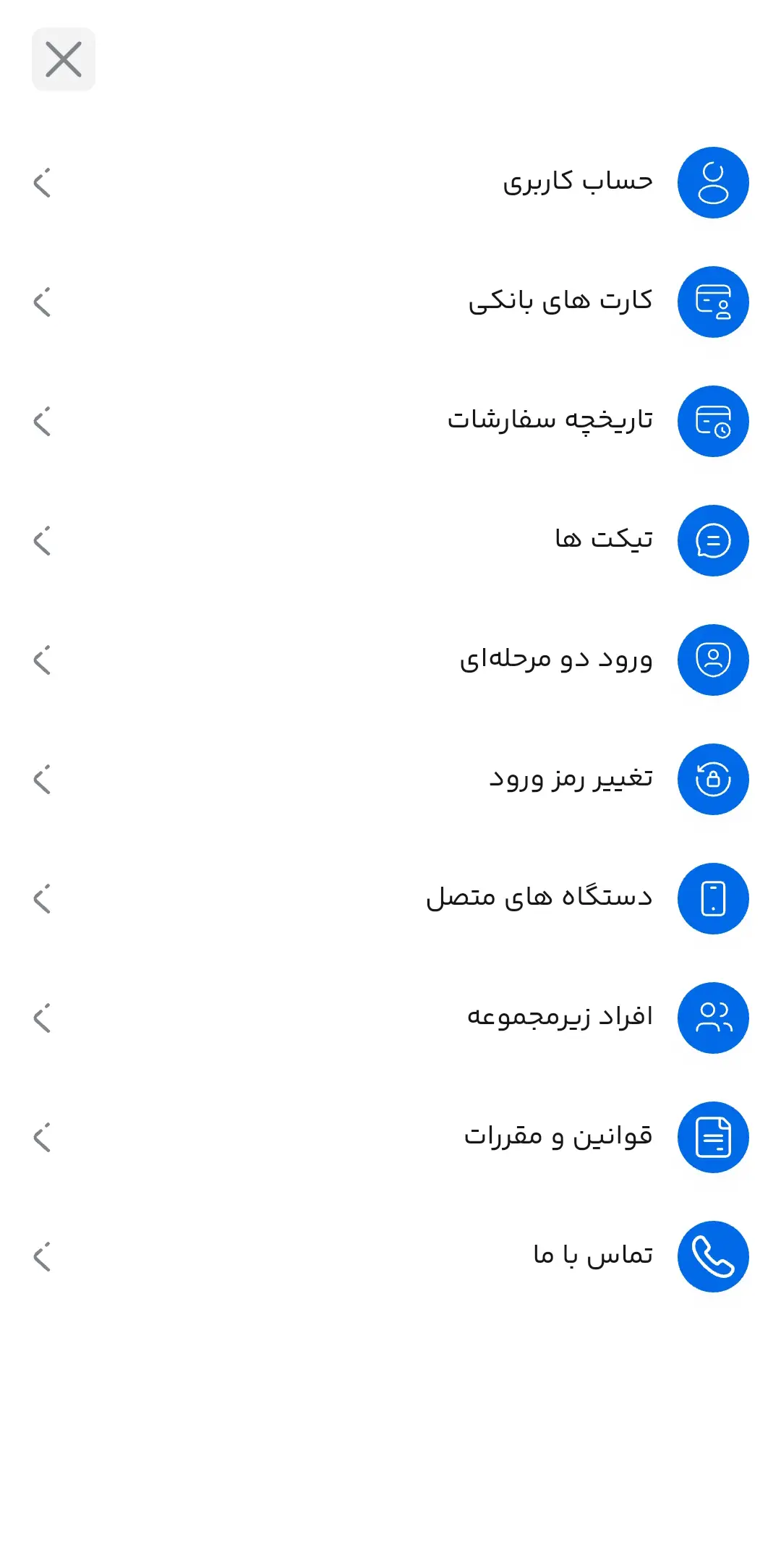
Task: Select تغییر رمز ورود (change password)
Action: (x=390, y=779)
